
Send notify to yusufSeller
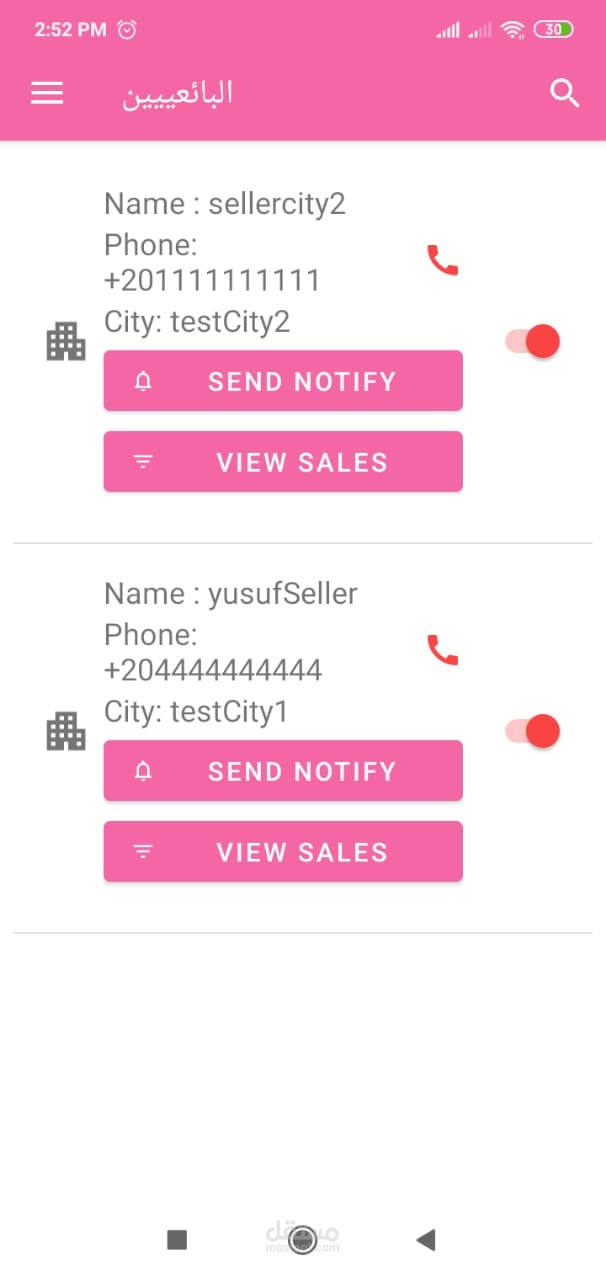283,771
